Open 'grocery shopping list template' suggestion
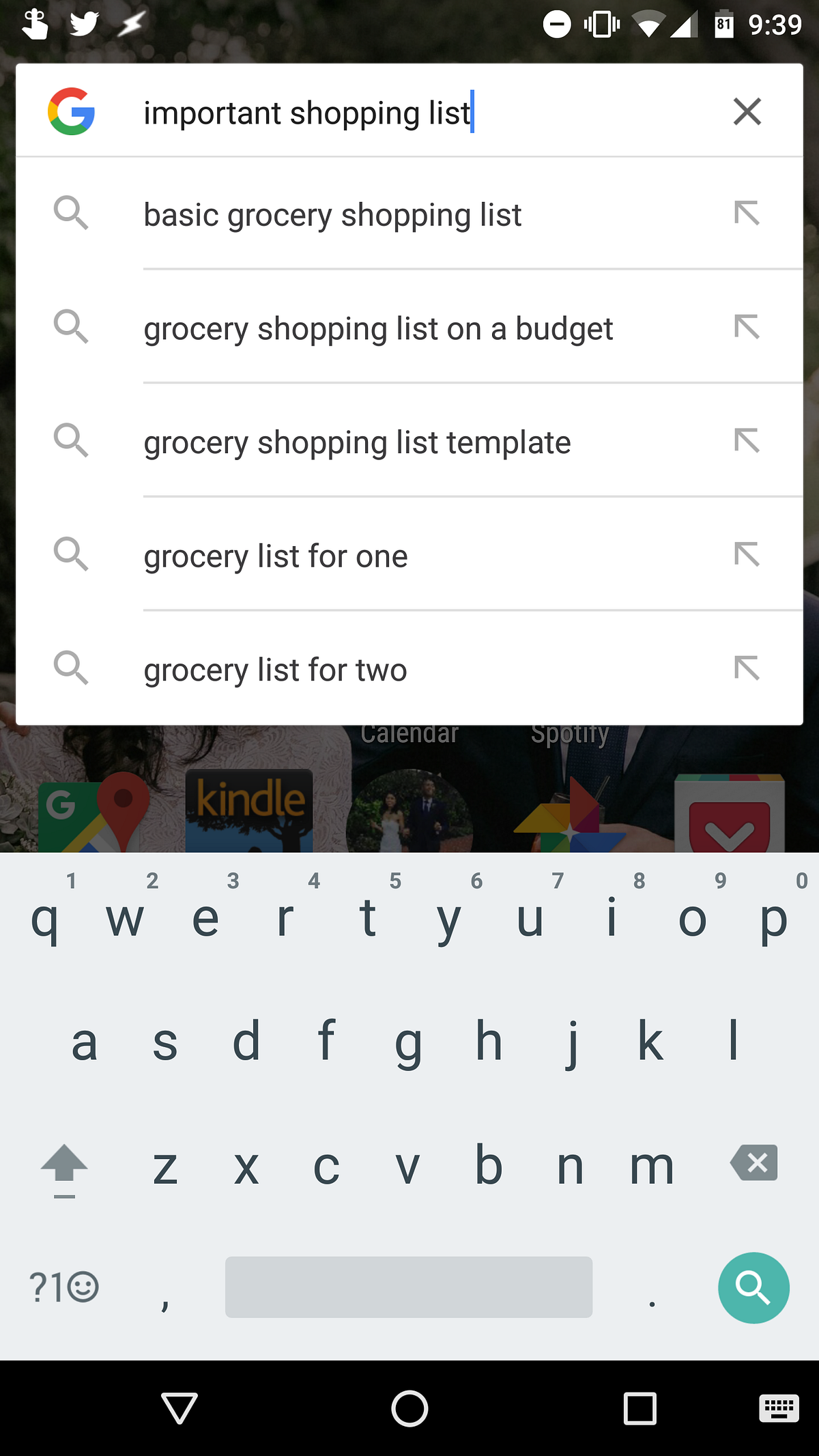The height and width of the screenshot is (1456, 819). click(357, 443)
